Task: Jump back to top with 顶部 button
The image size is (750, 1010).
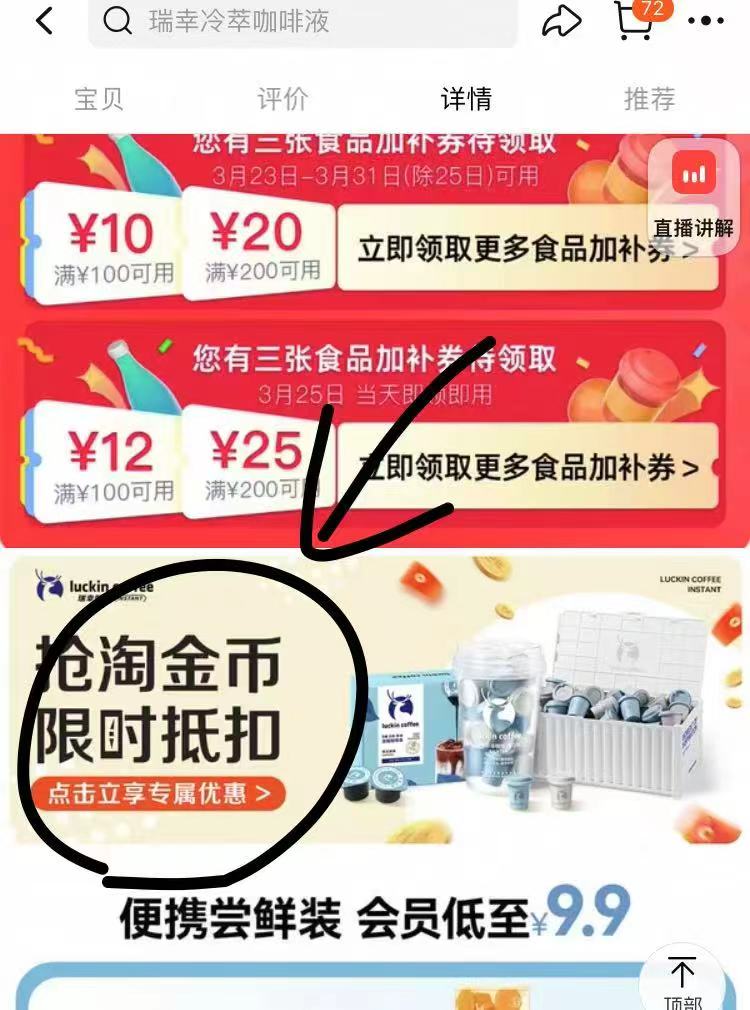Action: point(682,979)
